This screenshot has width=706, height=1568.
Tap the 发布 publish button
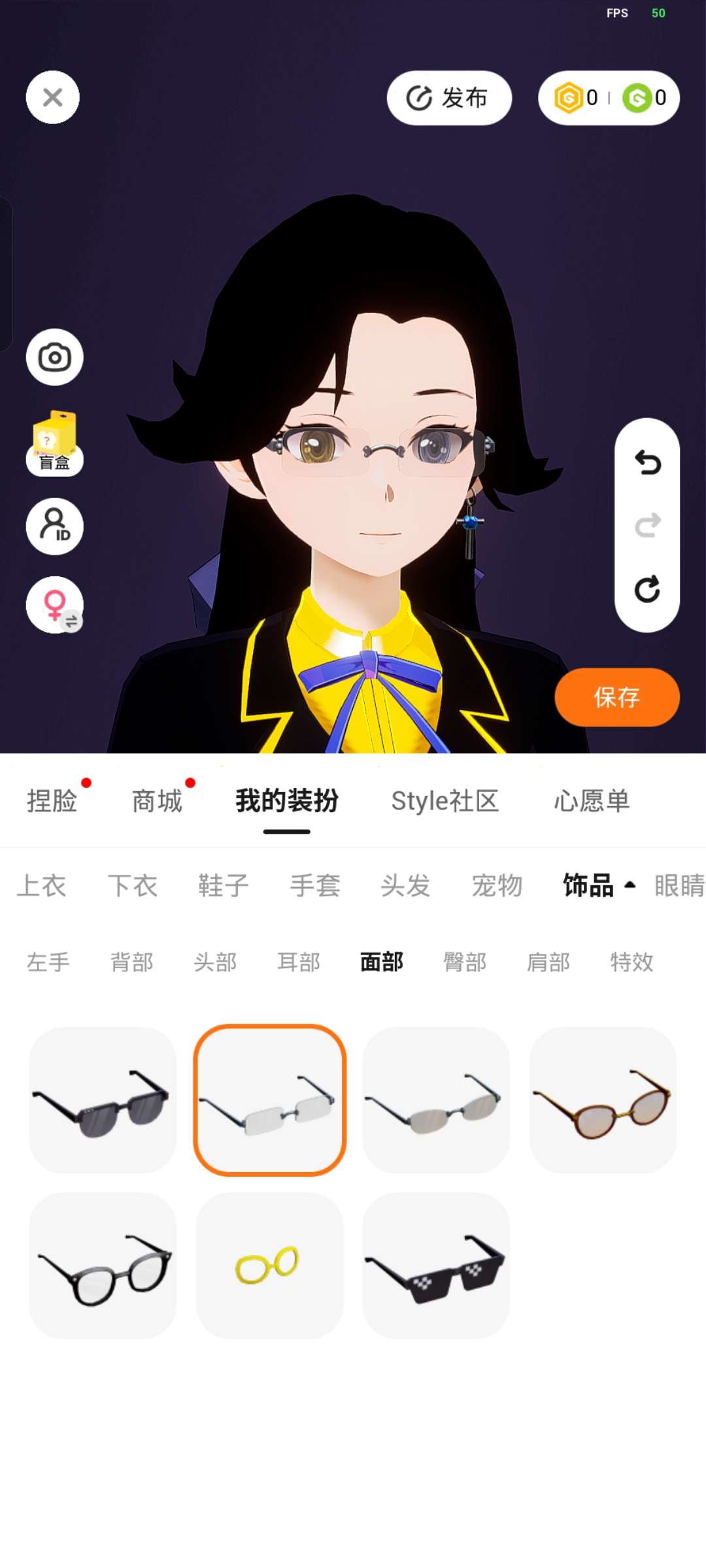coord(448,98)
